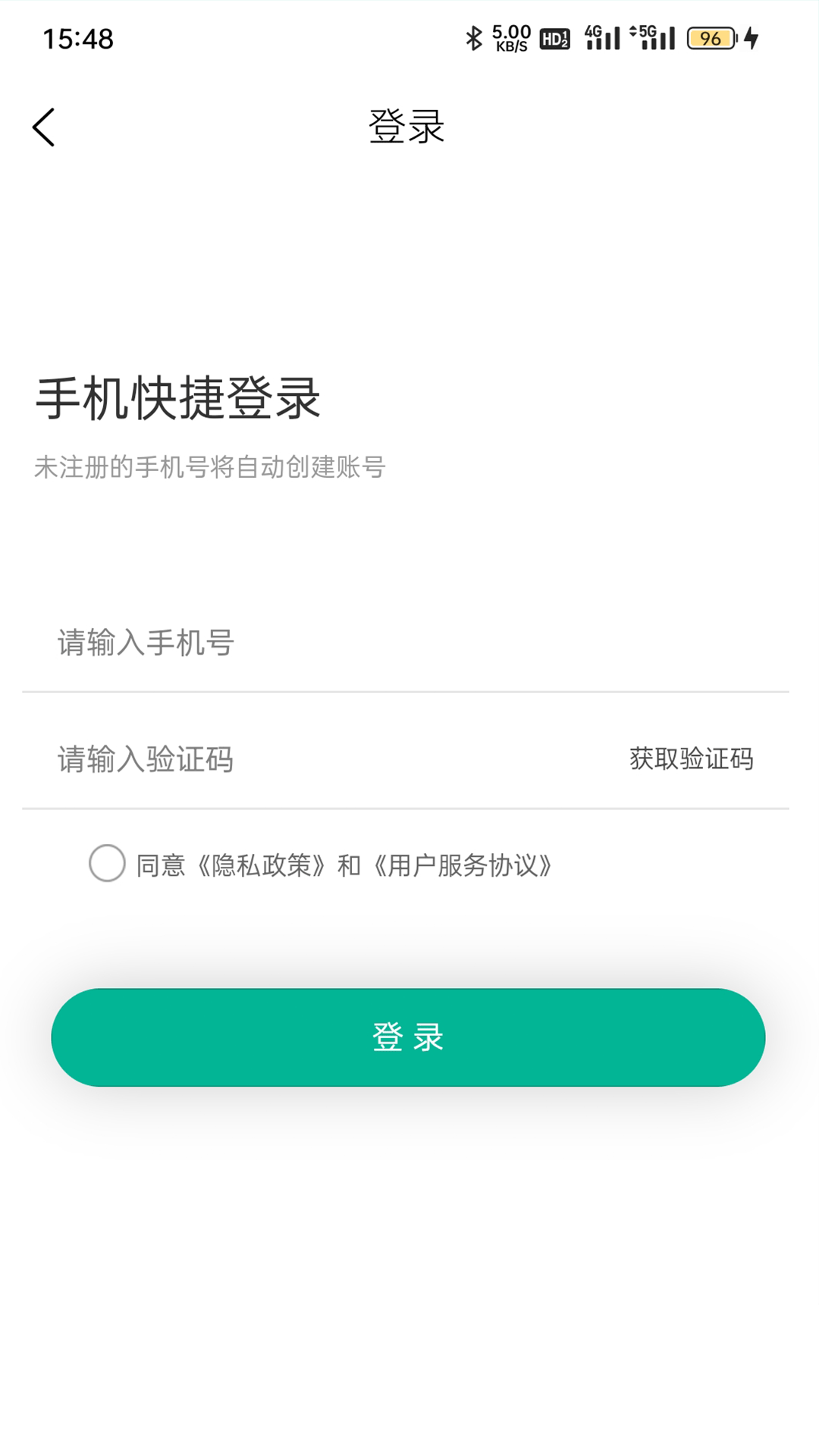
Task: Click the charging bolt icon
Action: tap(749, 36)
